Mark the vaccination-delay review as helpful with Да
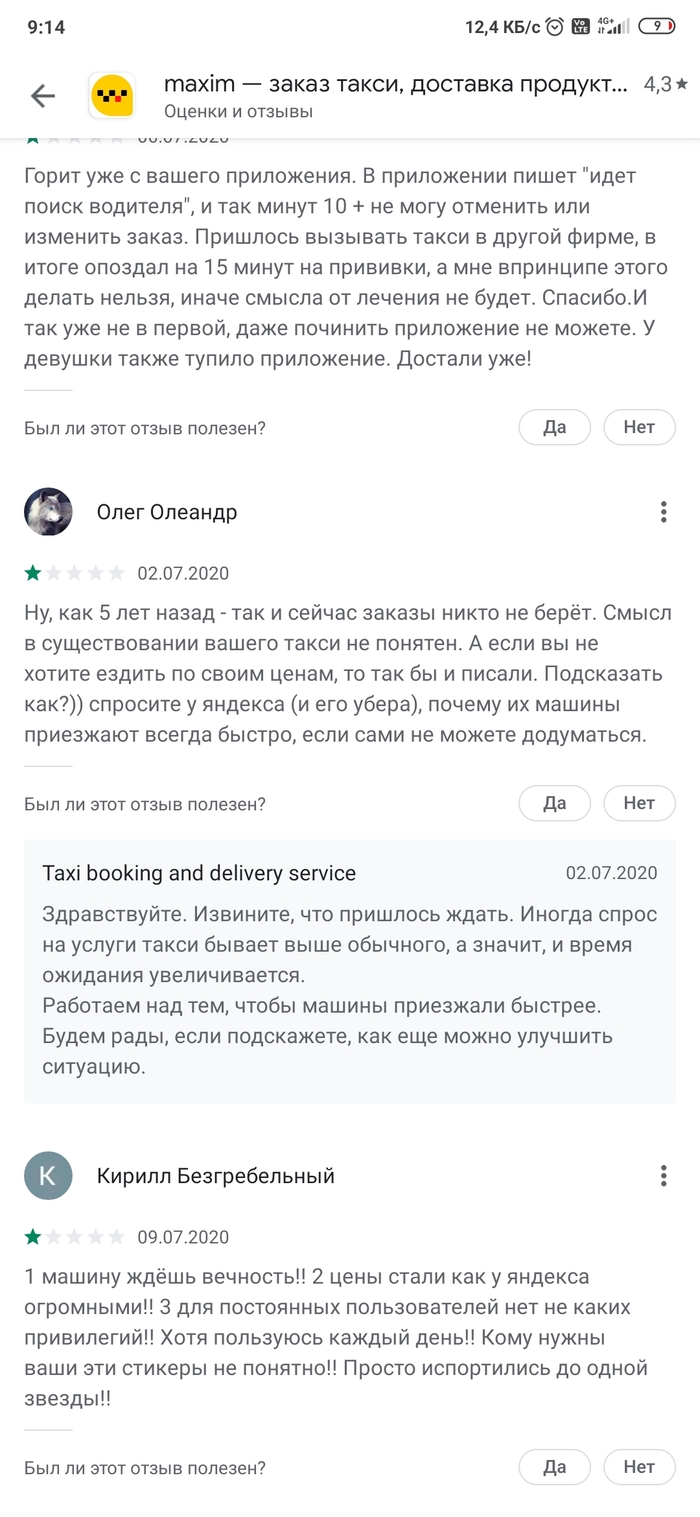 pos(554,428)
